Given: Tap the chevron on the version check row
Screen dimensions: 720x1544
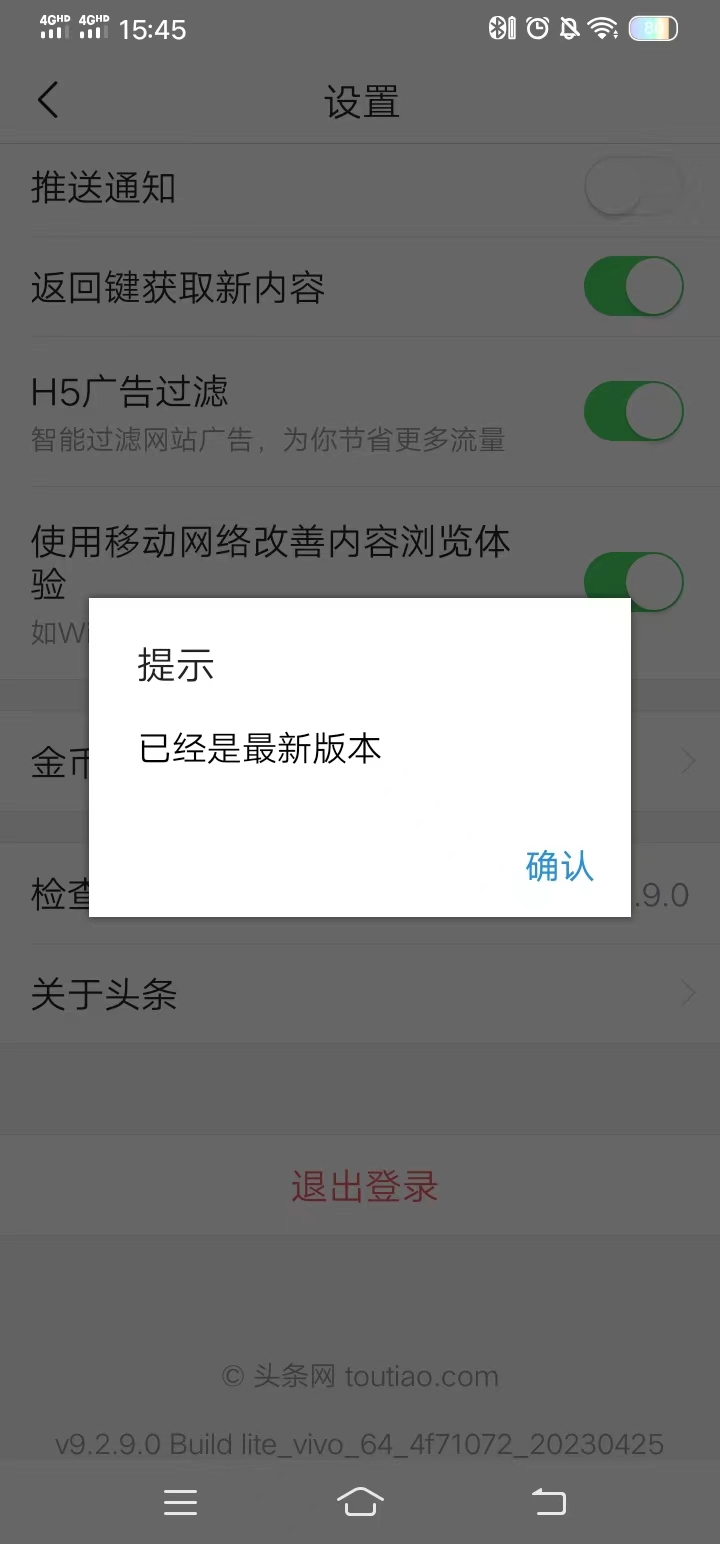Looking at the screenshot, I should click(686, 893).
